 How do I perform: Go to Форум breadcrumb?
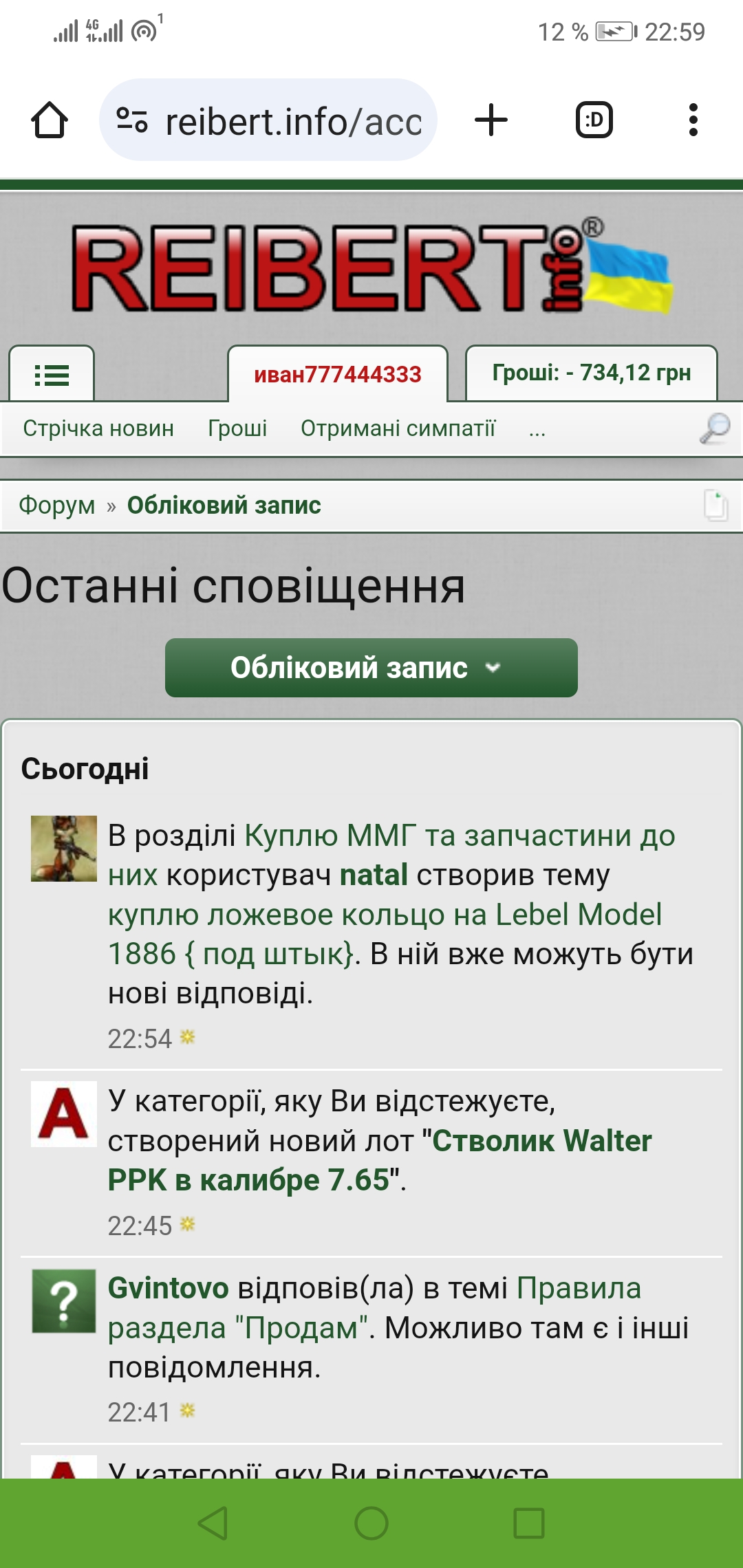57,505
